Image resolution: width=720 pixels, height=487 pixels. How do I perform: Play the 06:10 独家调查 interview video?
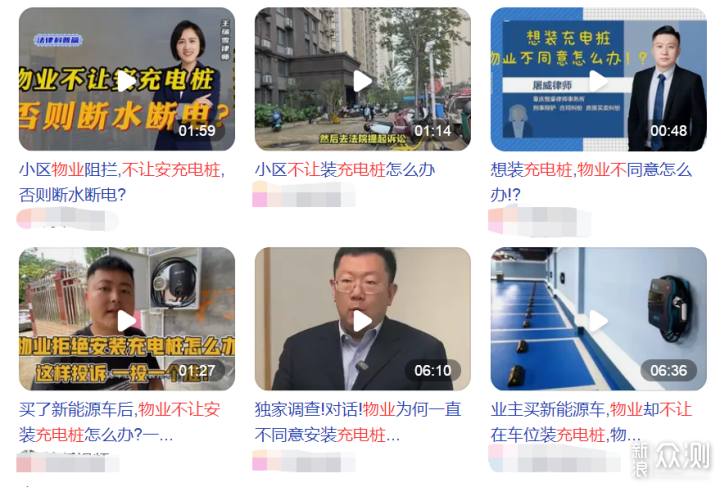pos(362,320)
